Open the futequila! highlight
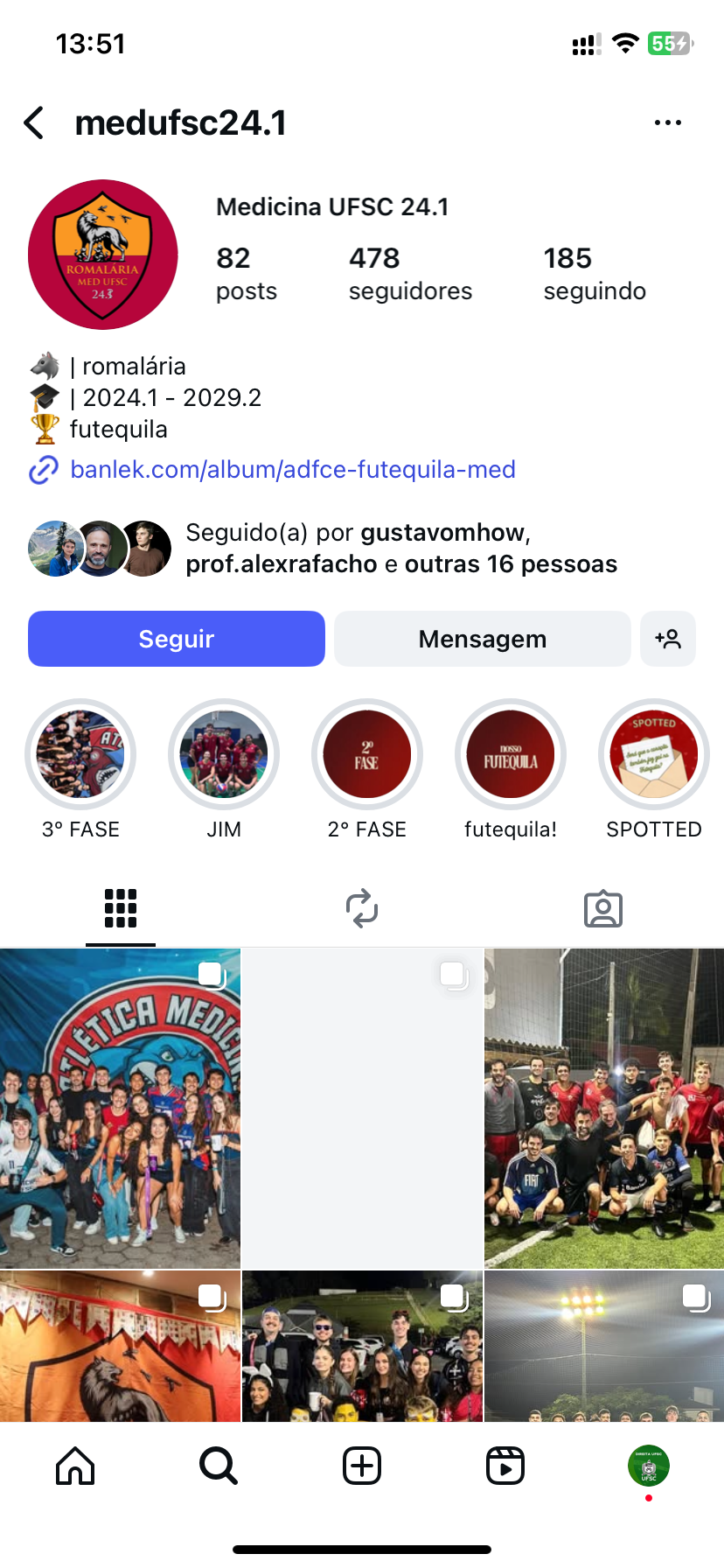This screenshot has height=1568, width=724. pos(511,754)
